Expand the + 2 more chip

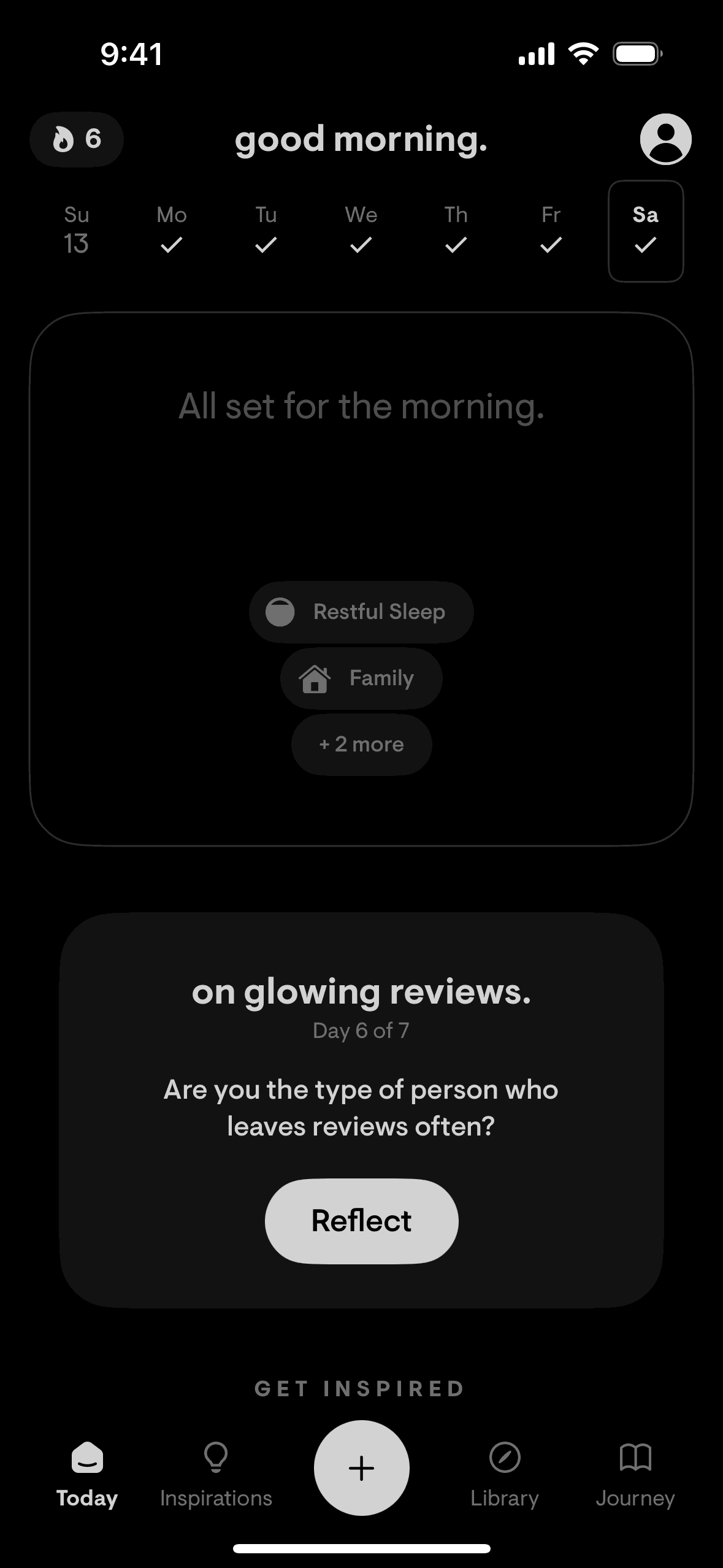(361, 744)
